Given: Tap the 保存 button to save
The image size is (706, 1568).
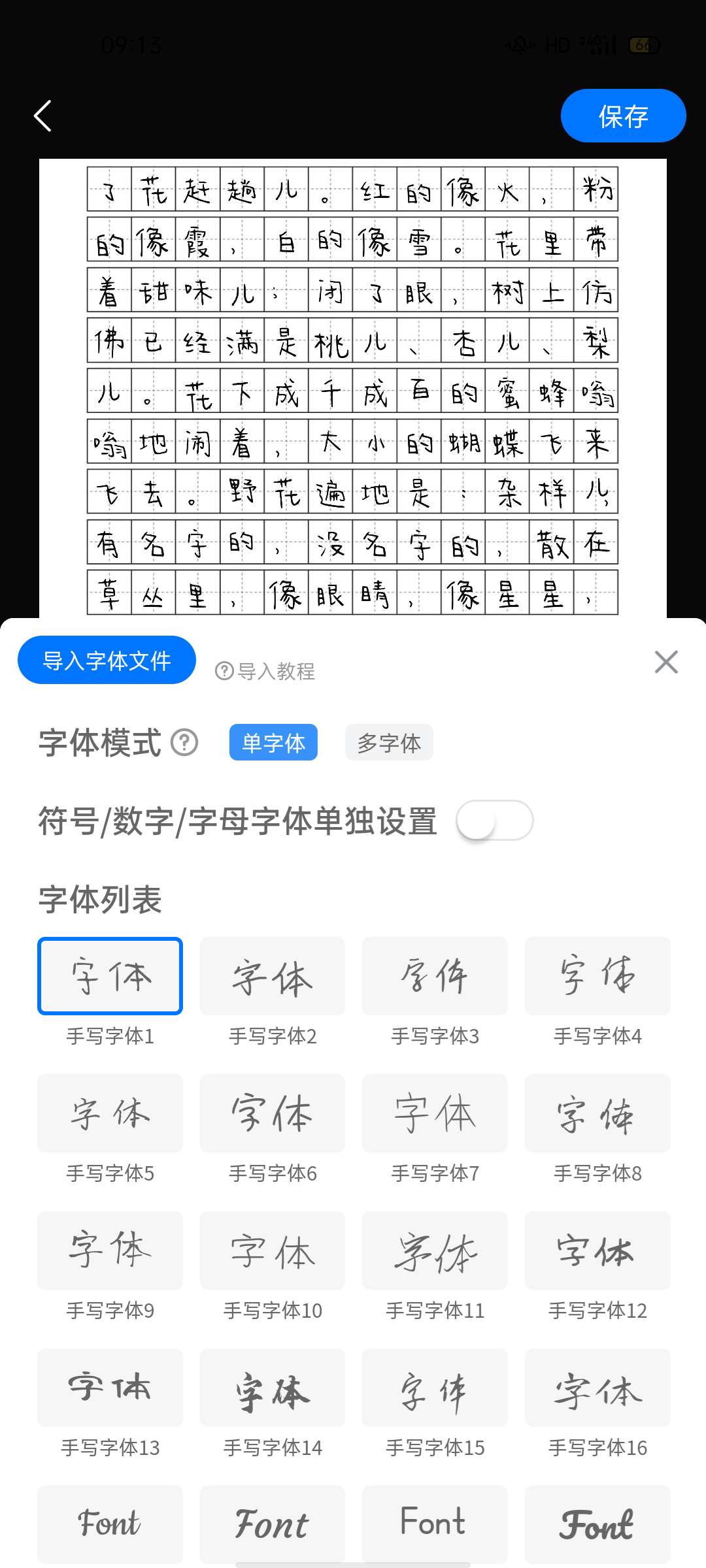Looking at the screenshot, I should click(623, 116).
